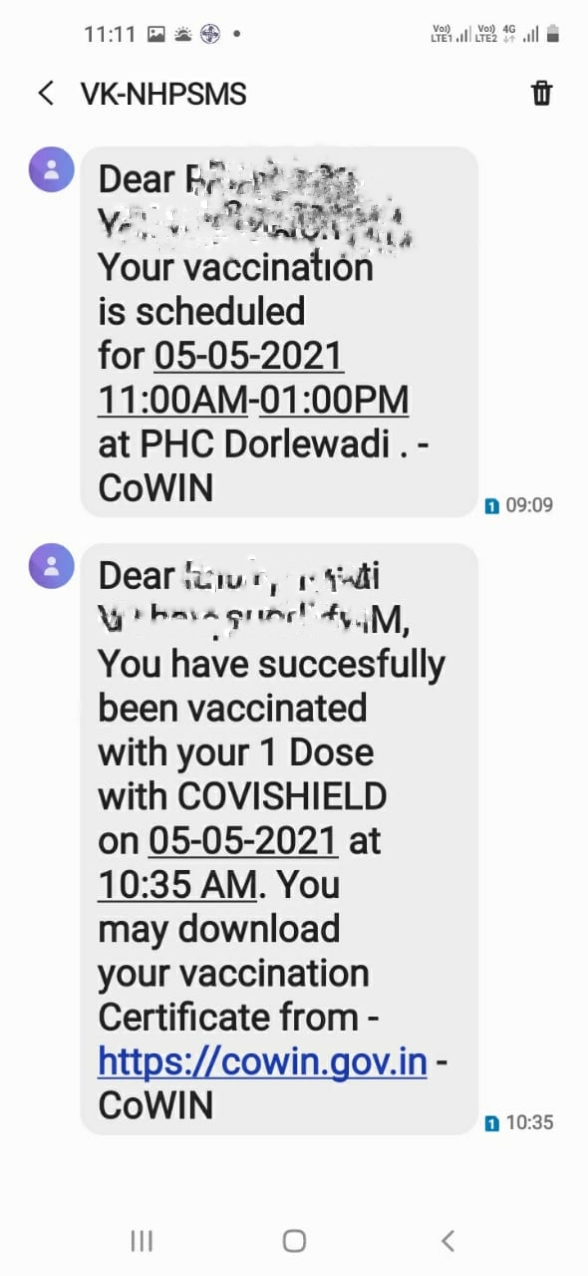Tap the 11:00AM-01:00PM time link
Viewport: 588px width, 1276px height.
(x=253, y=400)
